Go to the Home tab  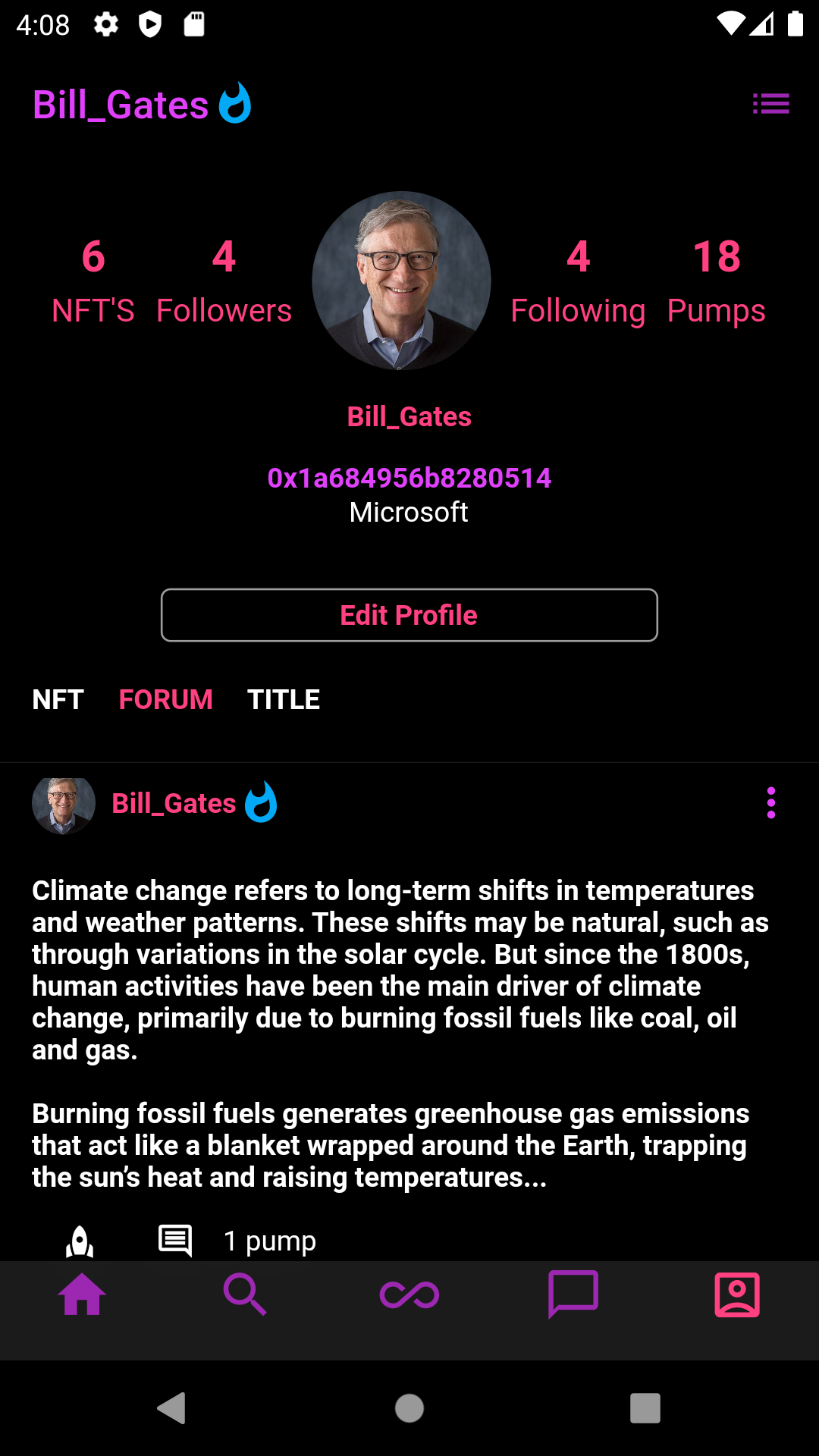click(82, 1294)
